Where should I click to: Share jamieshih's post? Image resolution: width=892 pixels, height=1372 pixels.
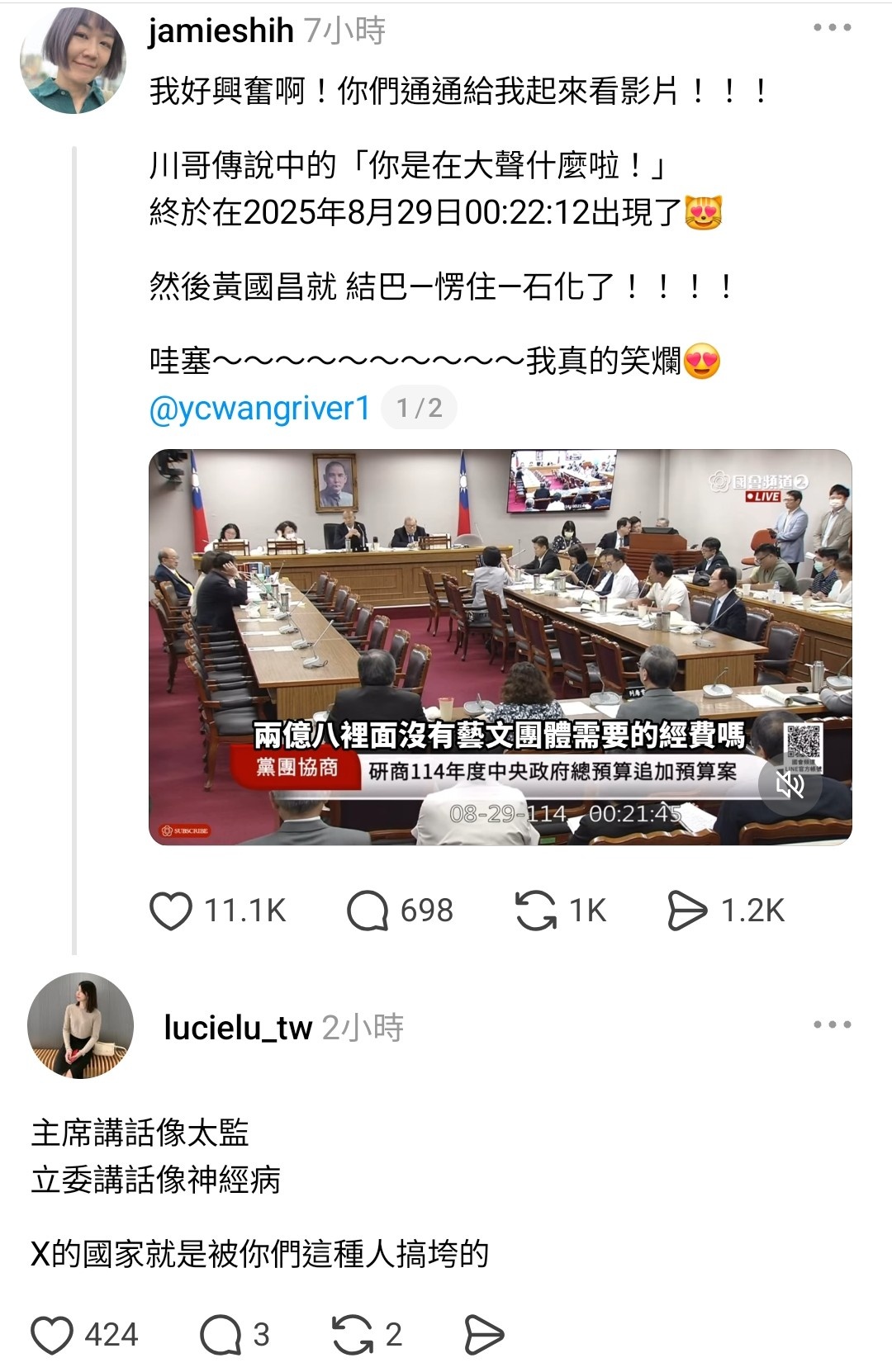(687, 911)
